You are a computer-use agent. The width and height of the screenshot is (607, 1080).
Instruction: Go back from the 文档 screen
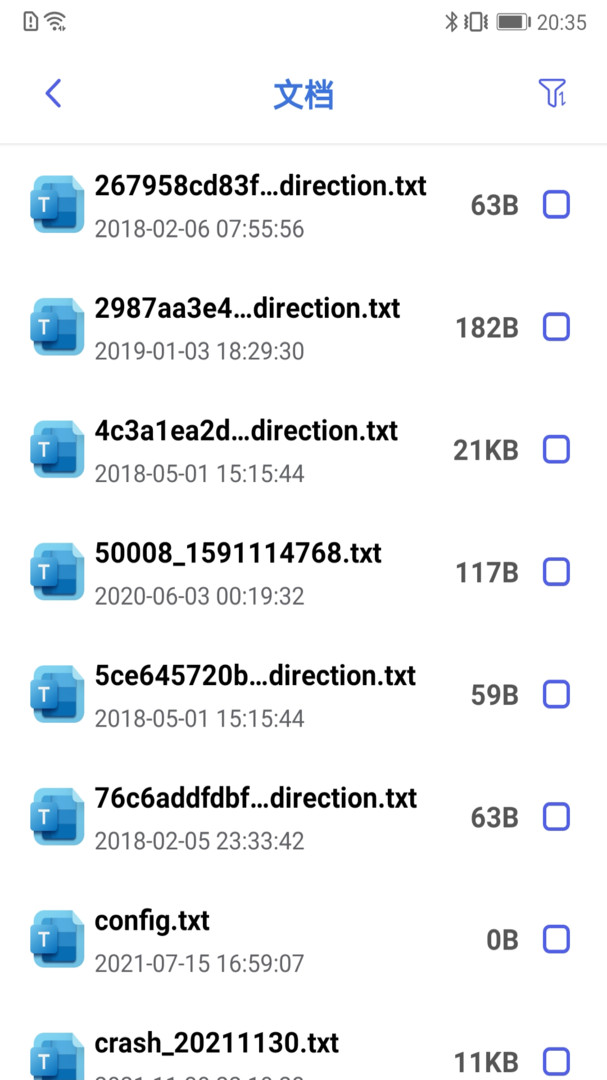[x=54, y=94]
